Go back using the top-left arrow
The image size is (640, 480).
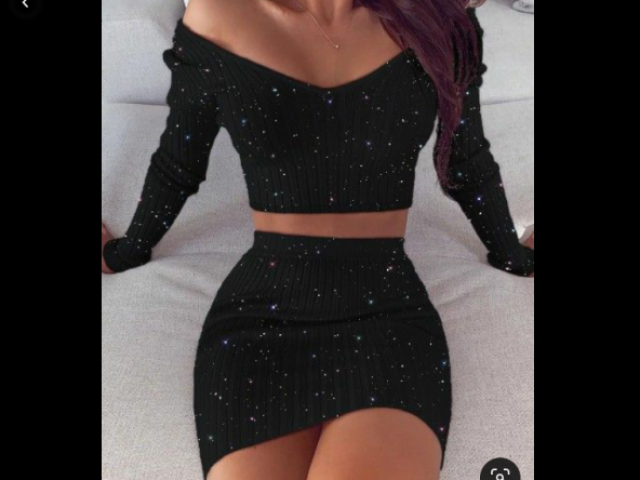coord(25,5)
